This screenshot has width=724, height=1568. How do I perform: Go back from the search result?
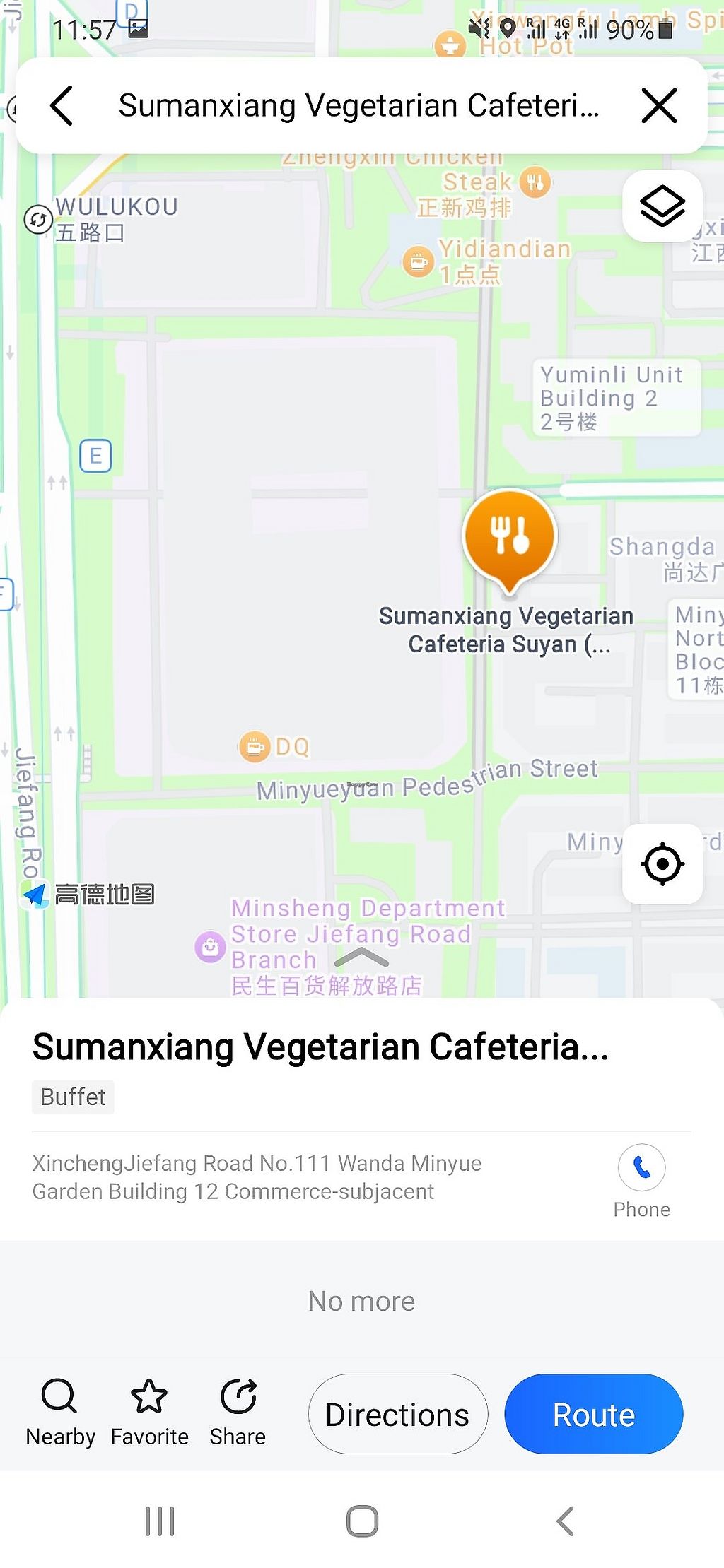[x=62, y=106]
